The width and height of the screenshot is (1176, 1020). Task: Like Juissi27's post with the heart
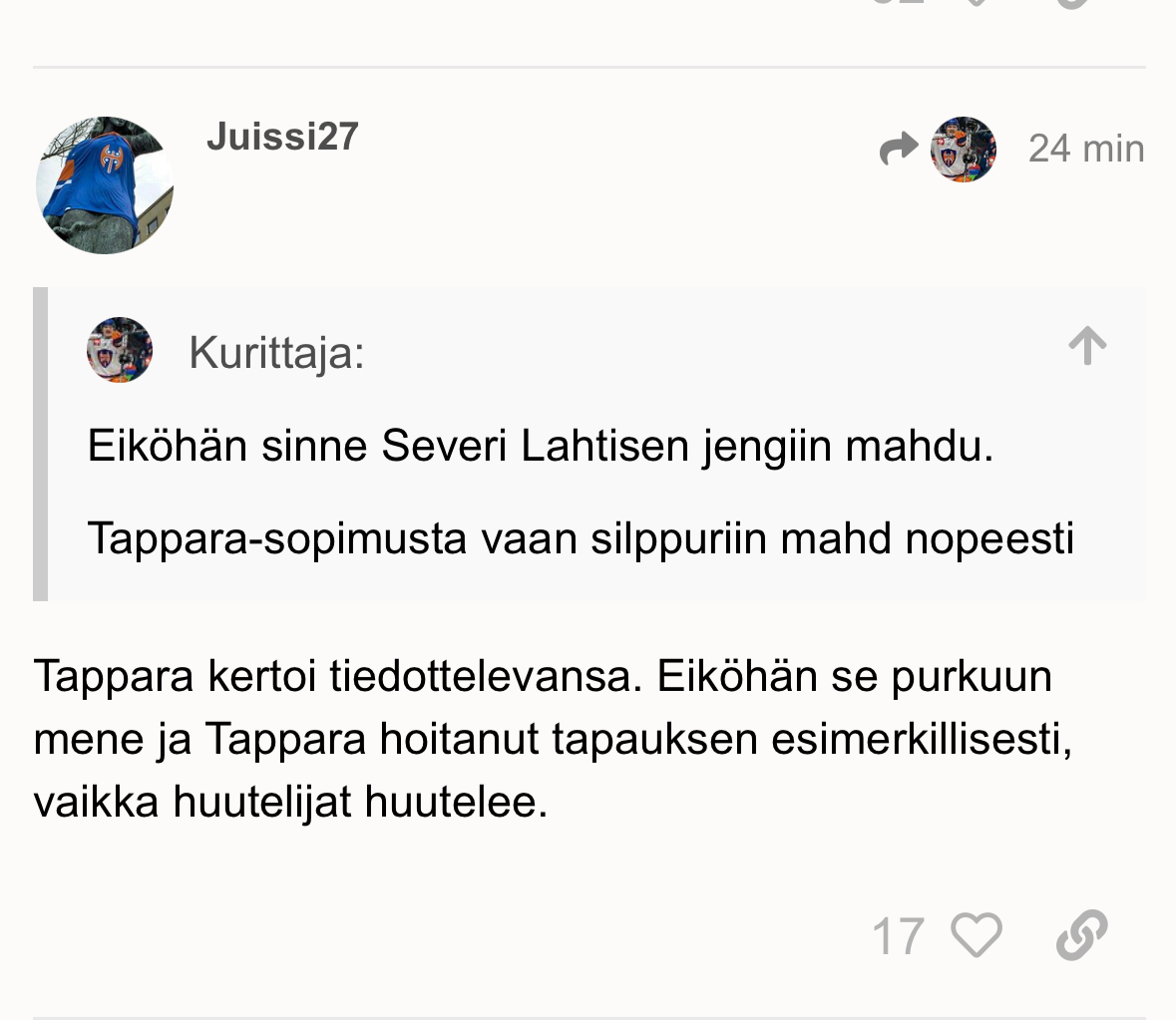pos(976,935)
